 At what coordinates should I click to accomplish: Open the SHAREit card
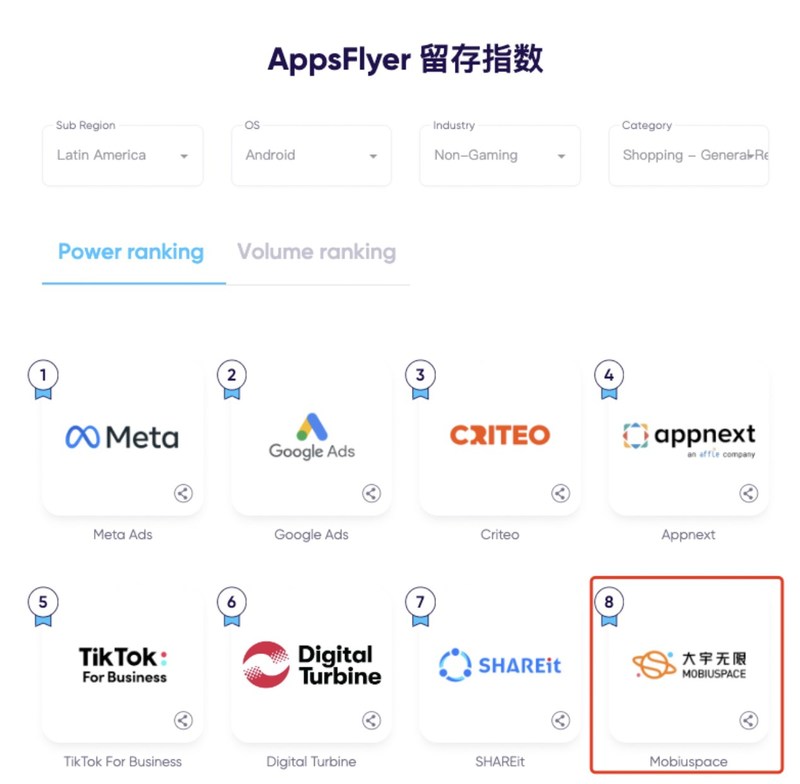(499, 664)
